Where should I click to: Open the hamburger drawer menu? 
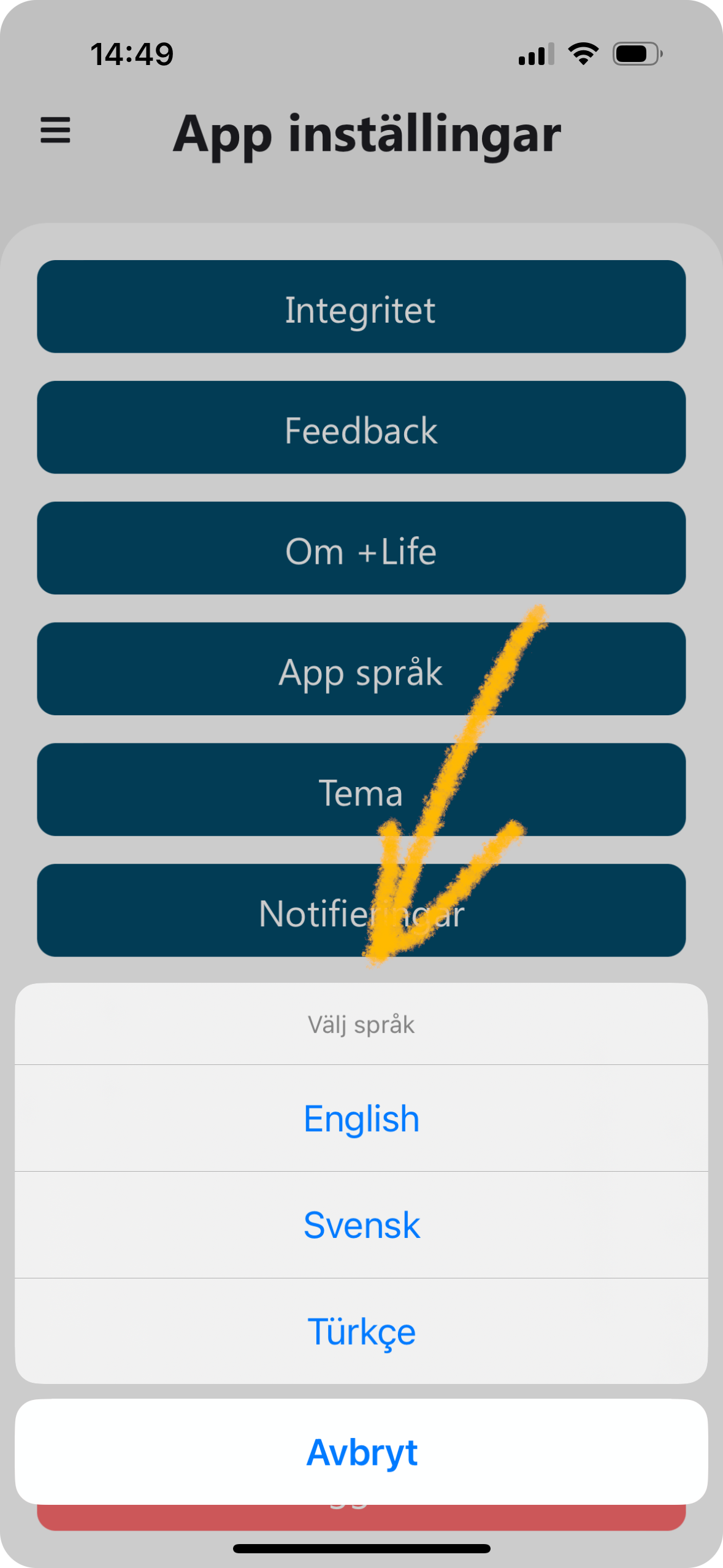(55, 131)
